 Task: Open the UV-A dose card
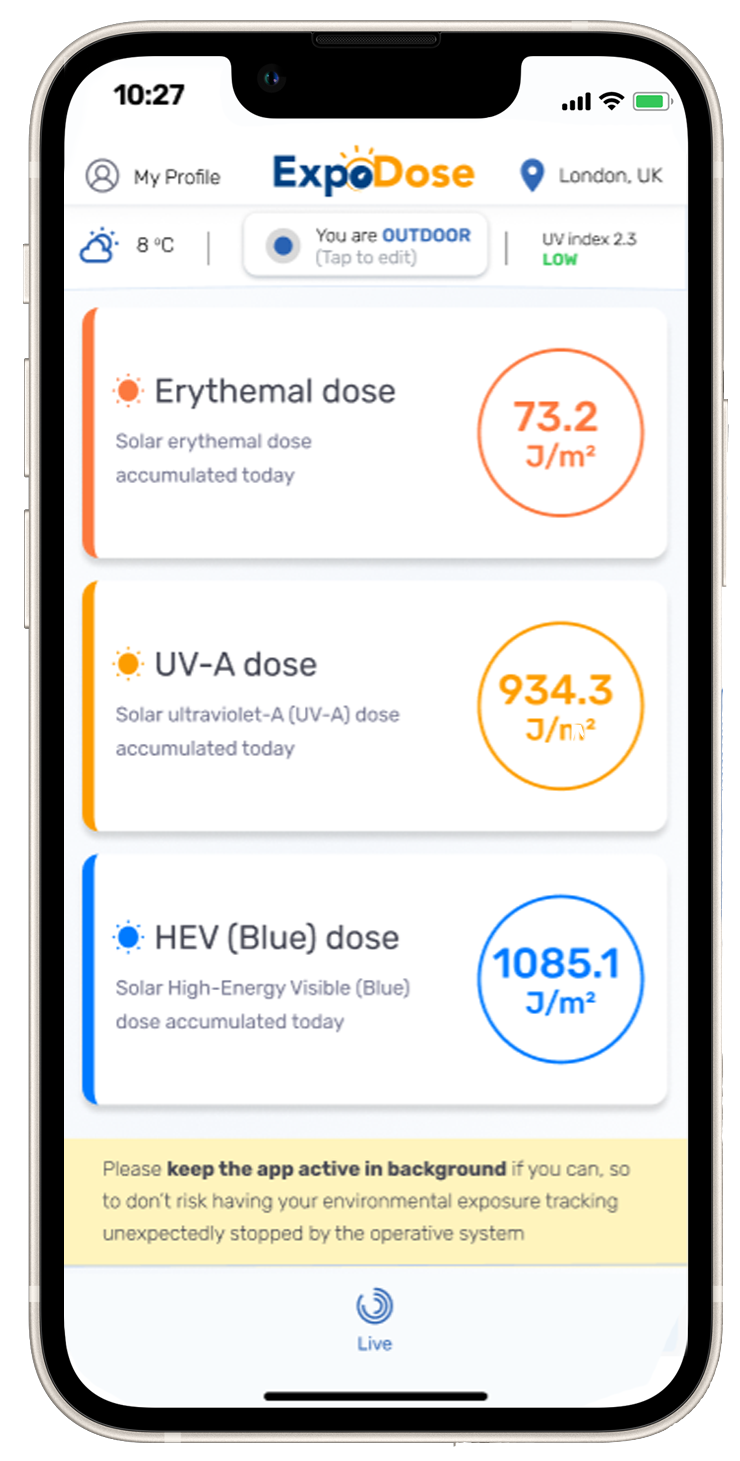click(x=375, y=705)
